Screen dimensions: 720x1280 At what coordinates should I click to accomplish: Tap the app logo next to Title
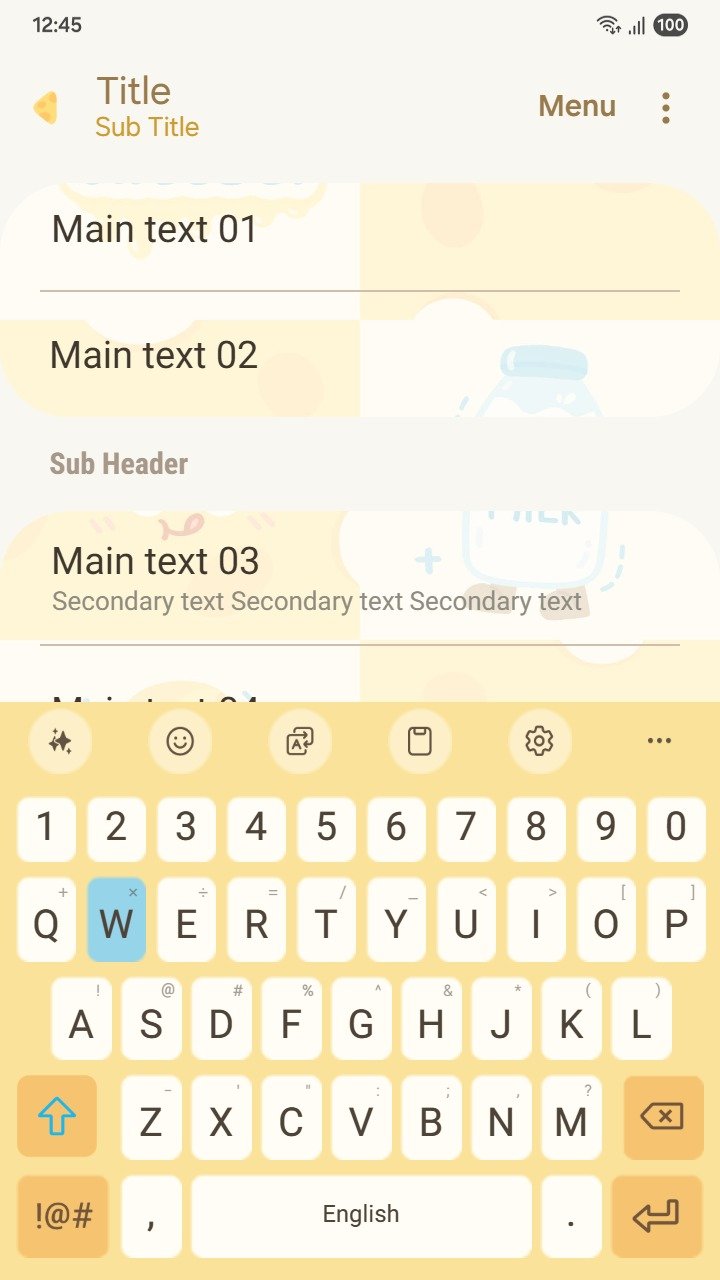[x=44, y=105]
